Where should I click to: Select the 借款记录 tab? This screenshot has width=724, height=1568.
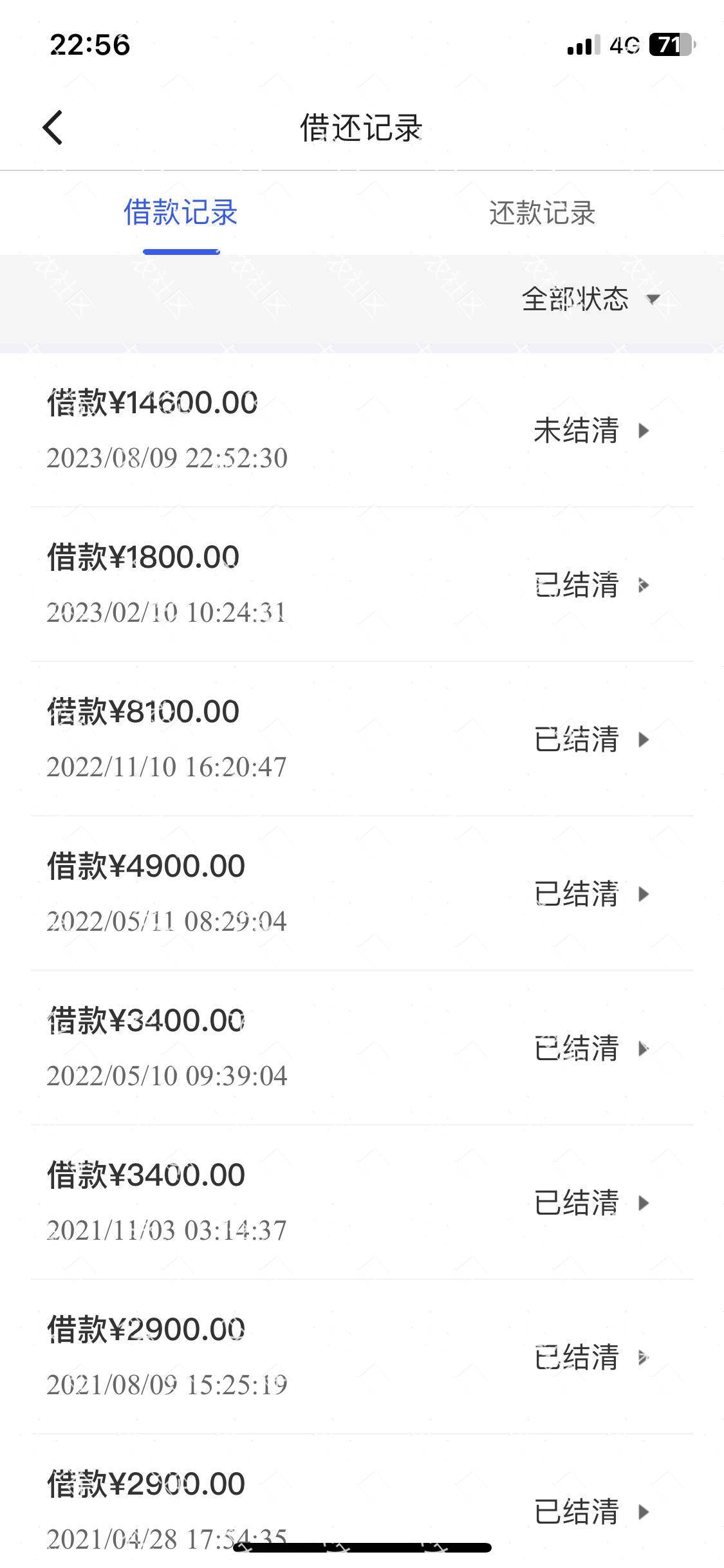click(x=181, y=213)
